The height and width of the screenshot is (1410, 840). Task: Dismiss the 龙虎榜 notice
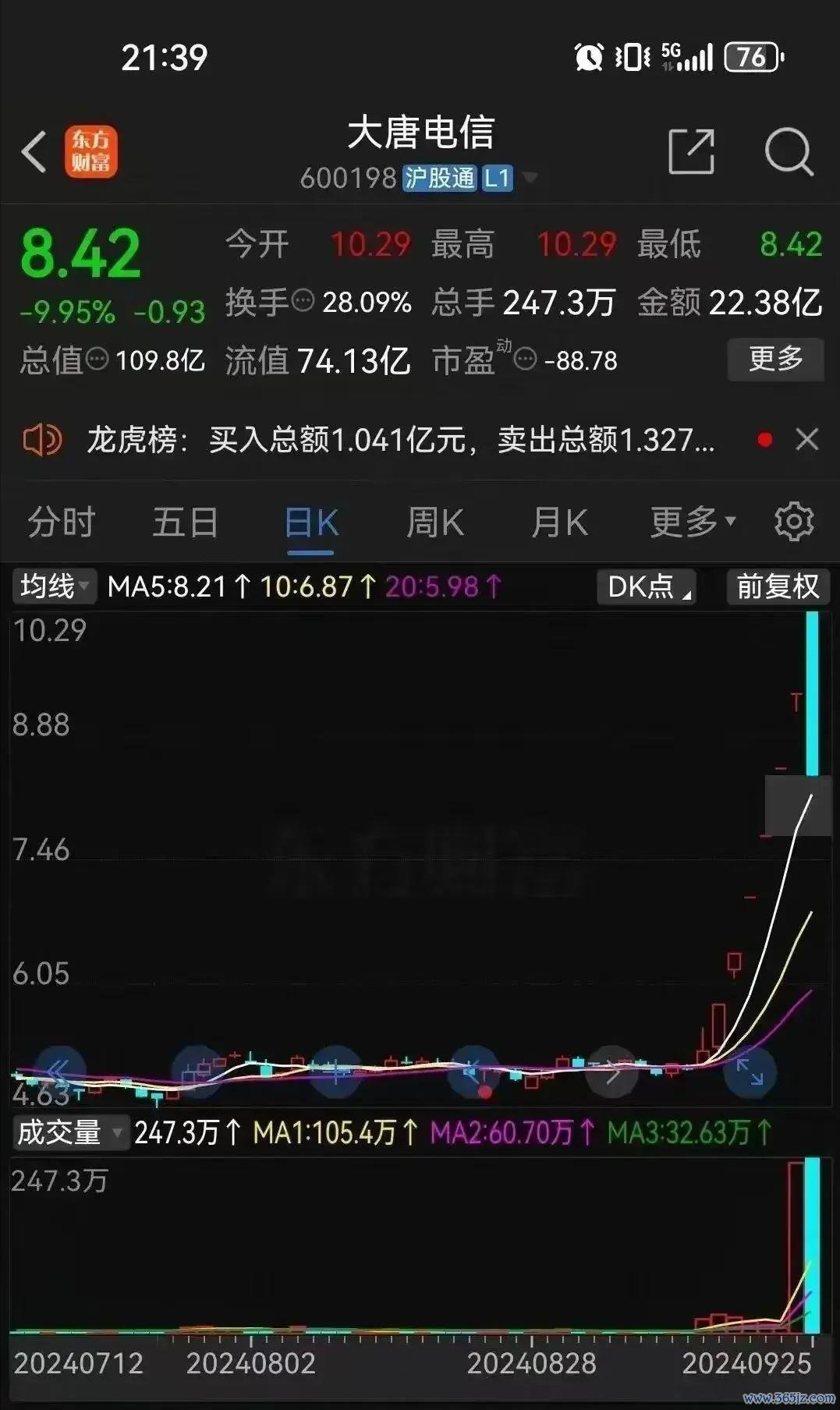pos(807,439)
